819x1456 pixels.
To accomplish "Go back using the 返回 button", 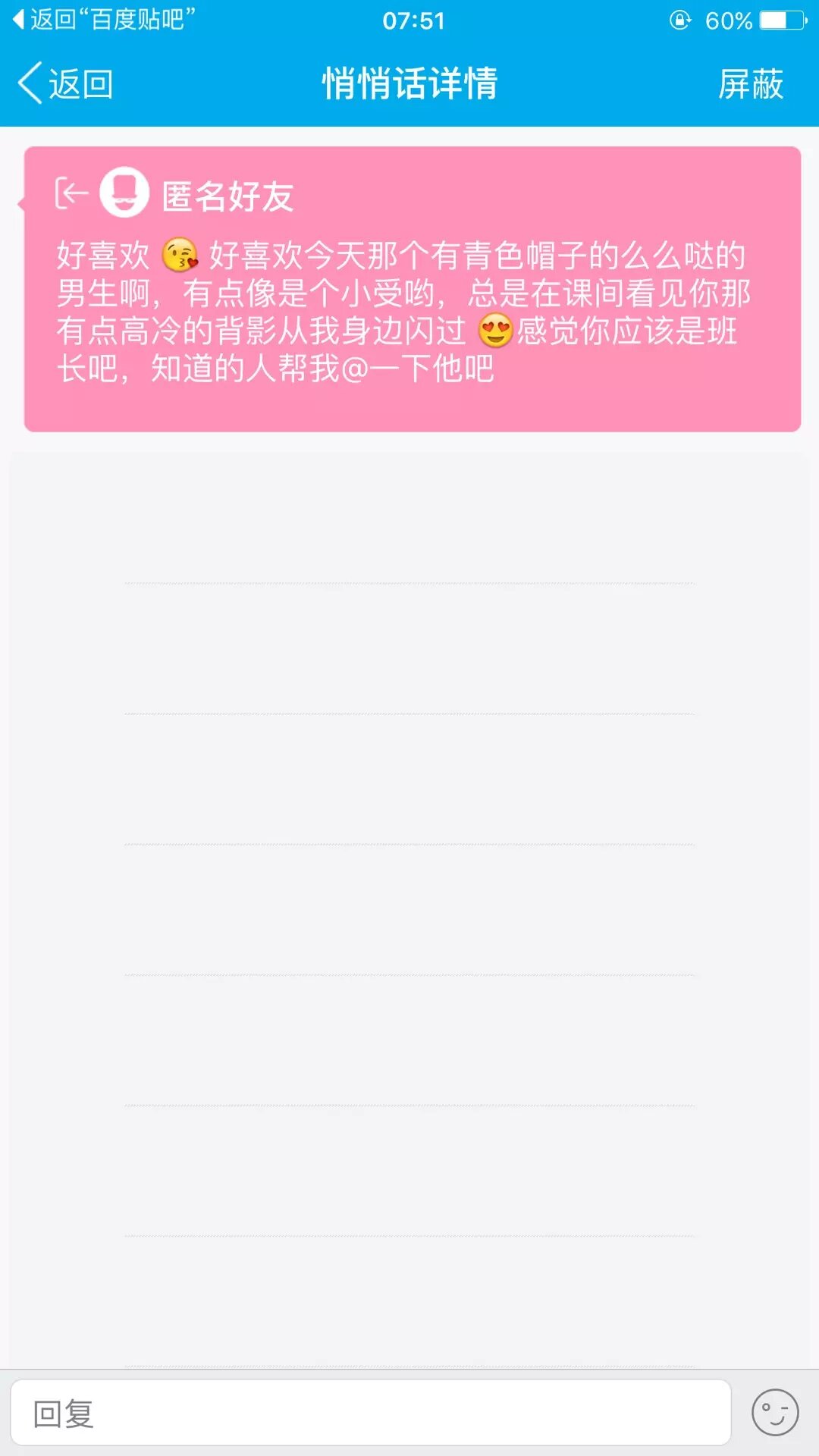I will pyautogui.click(x=65, y=83).
